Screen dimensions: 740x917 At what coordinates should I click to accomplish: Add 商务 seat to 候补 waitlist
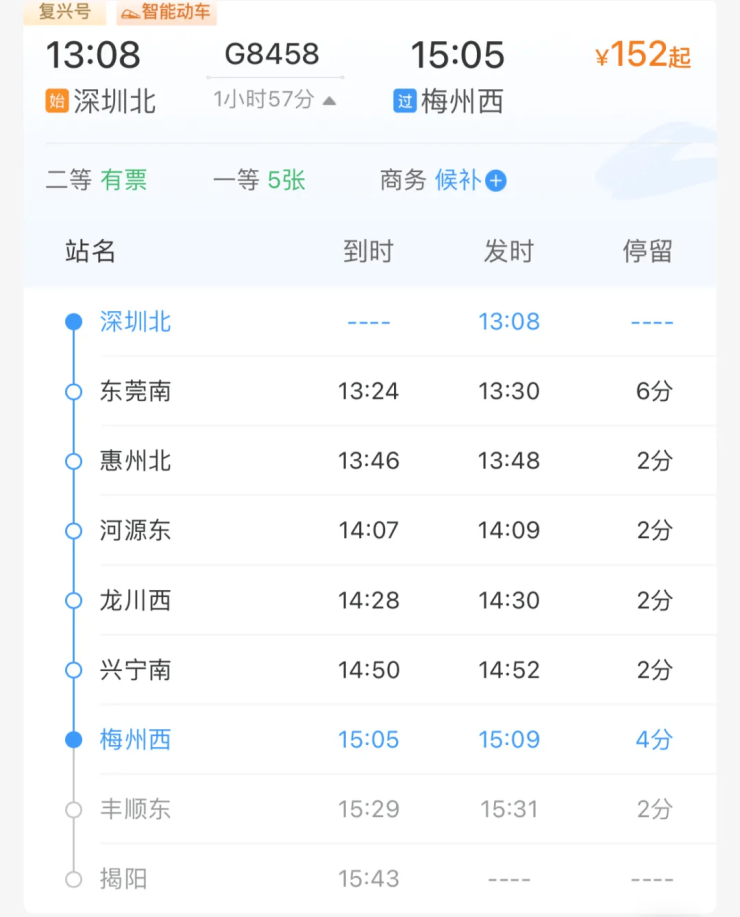[496, 181]
